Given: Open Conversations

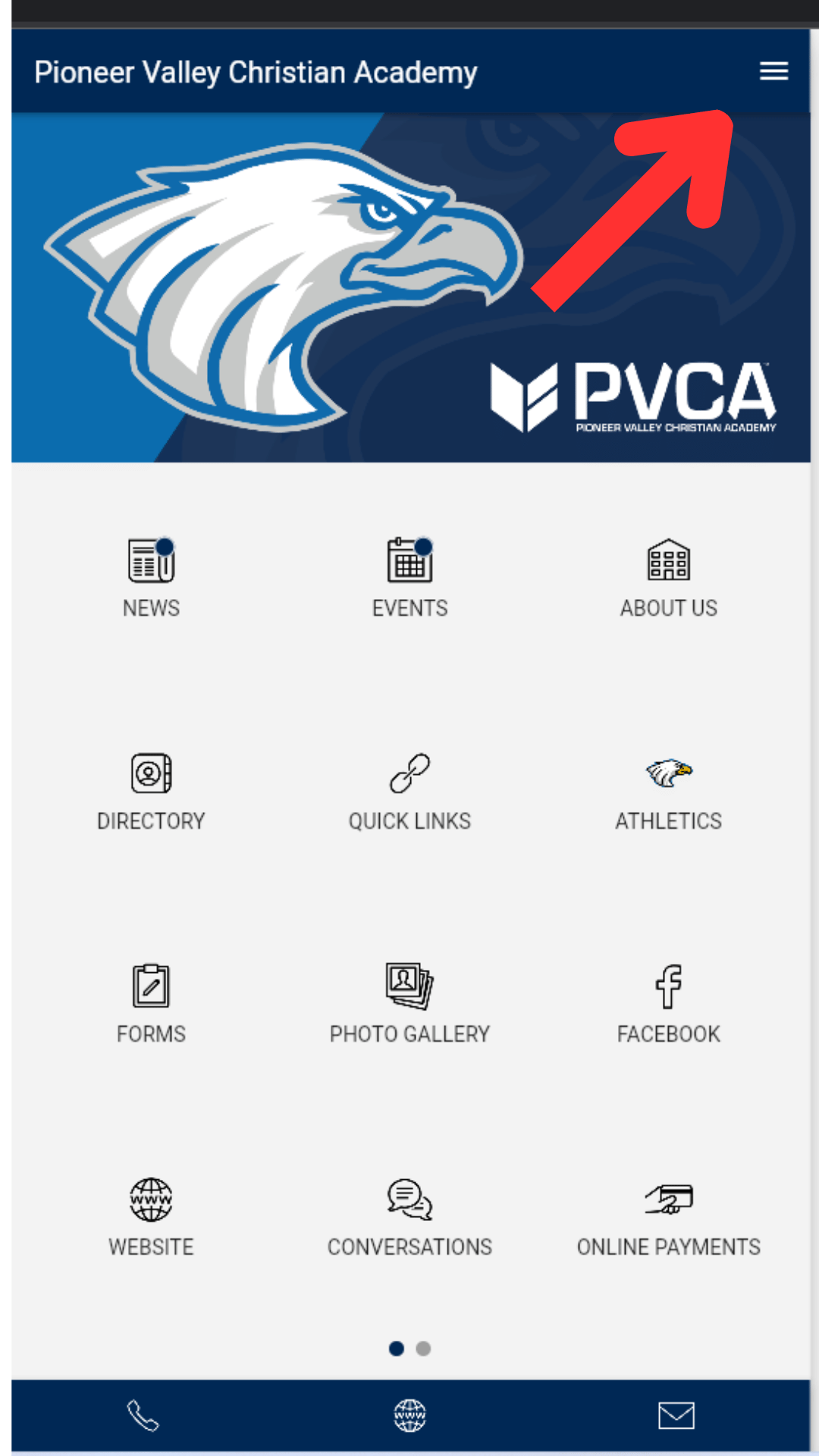Looking at the screenshot, I should click(x=409, y=1216).
